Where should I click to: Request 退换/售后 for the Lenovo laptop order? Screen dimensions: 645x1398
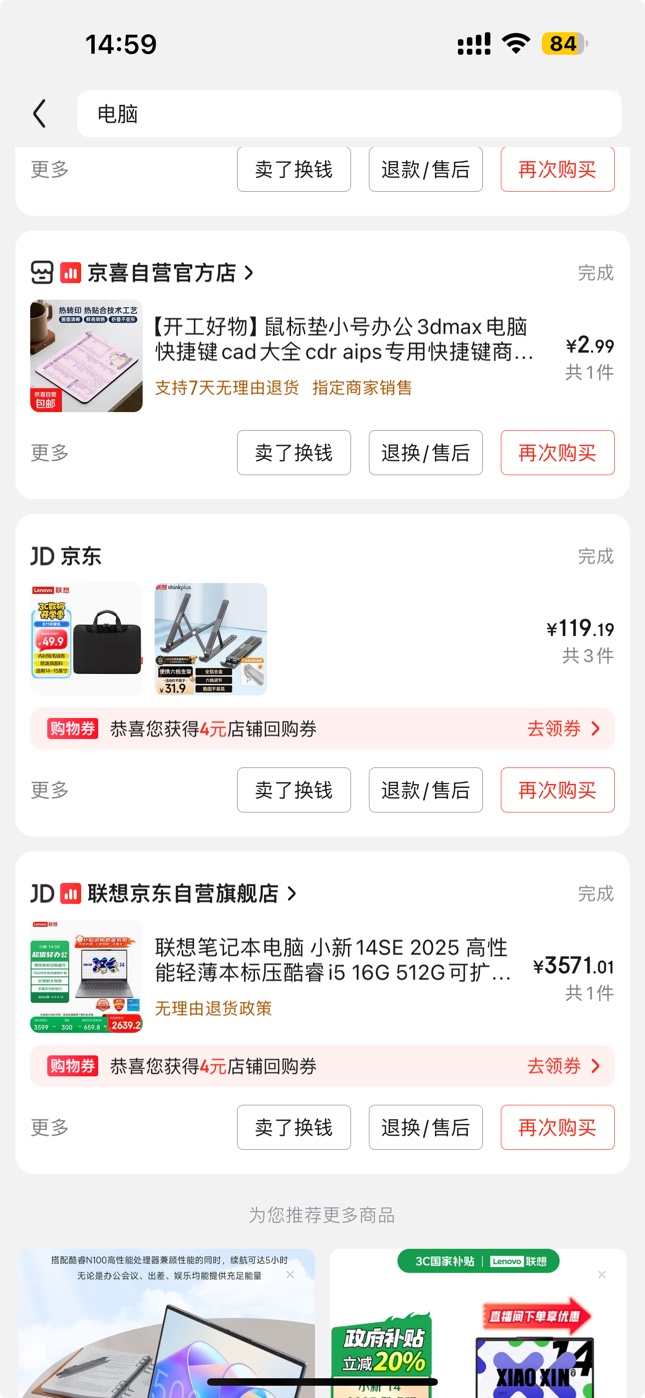pyautogui.click(x=425, y=1127)
